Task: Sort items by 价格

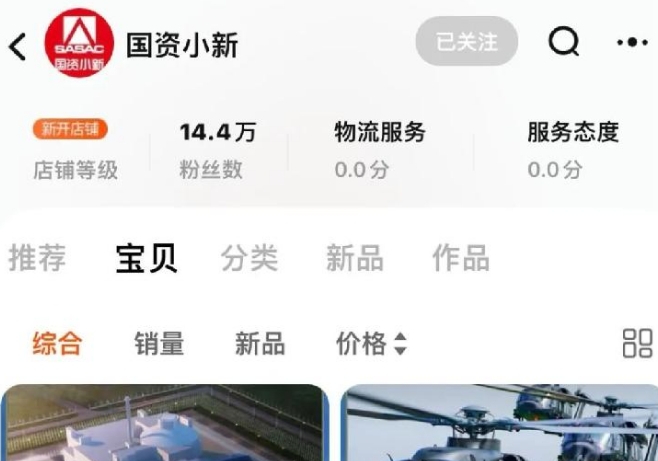Action: [371, 344]
